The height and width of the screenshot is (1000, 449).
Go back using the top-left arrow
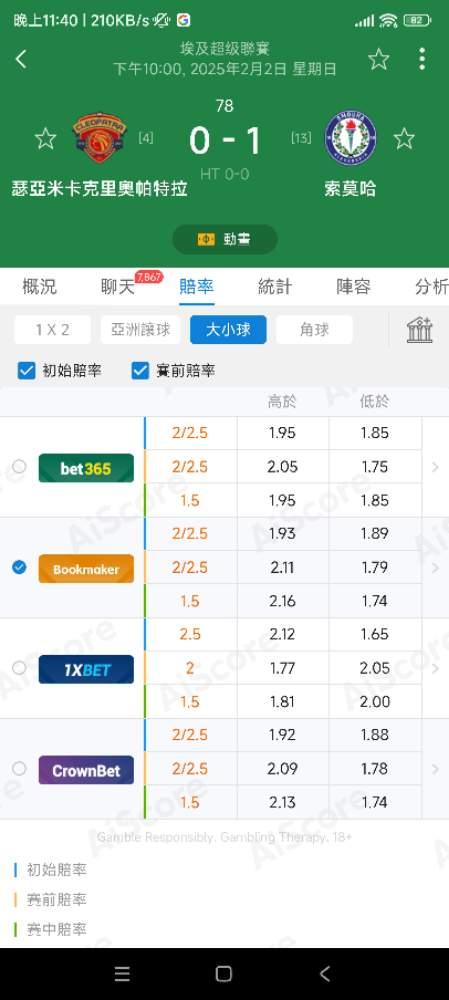(x=21, y=59)
